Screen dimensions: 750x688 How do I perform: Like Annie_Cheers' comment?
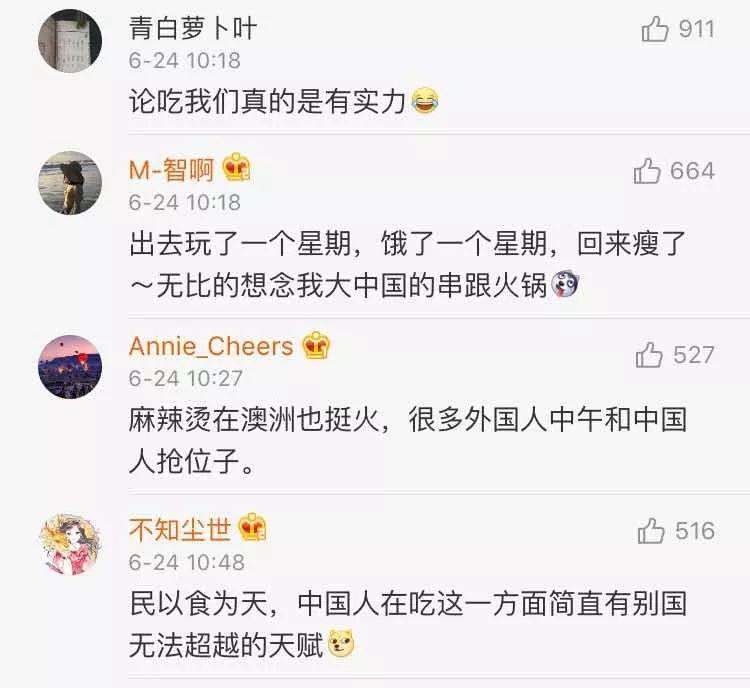point(650,354)
